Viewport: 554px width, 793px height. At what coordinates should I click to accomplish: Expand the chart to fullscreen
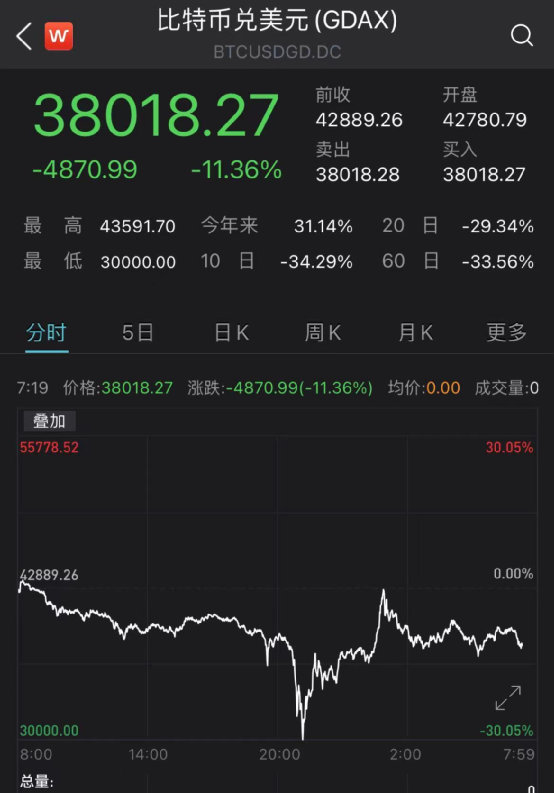pos(508,698)
